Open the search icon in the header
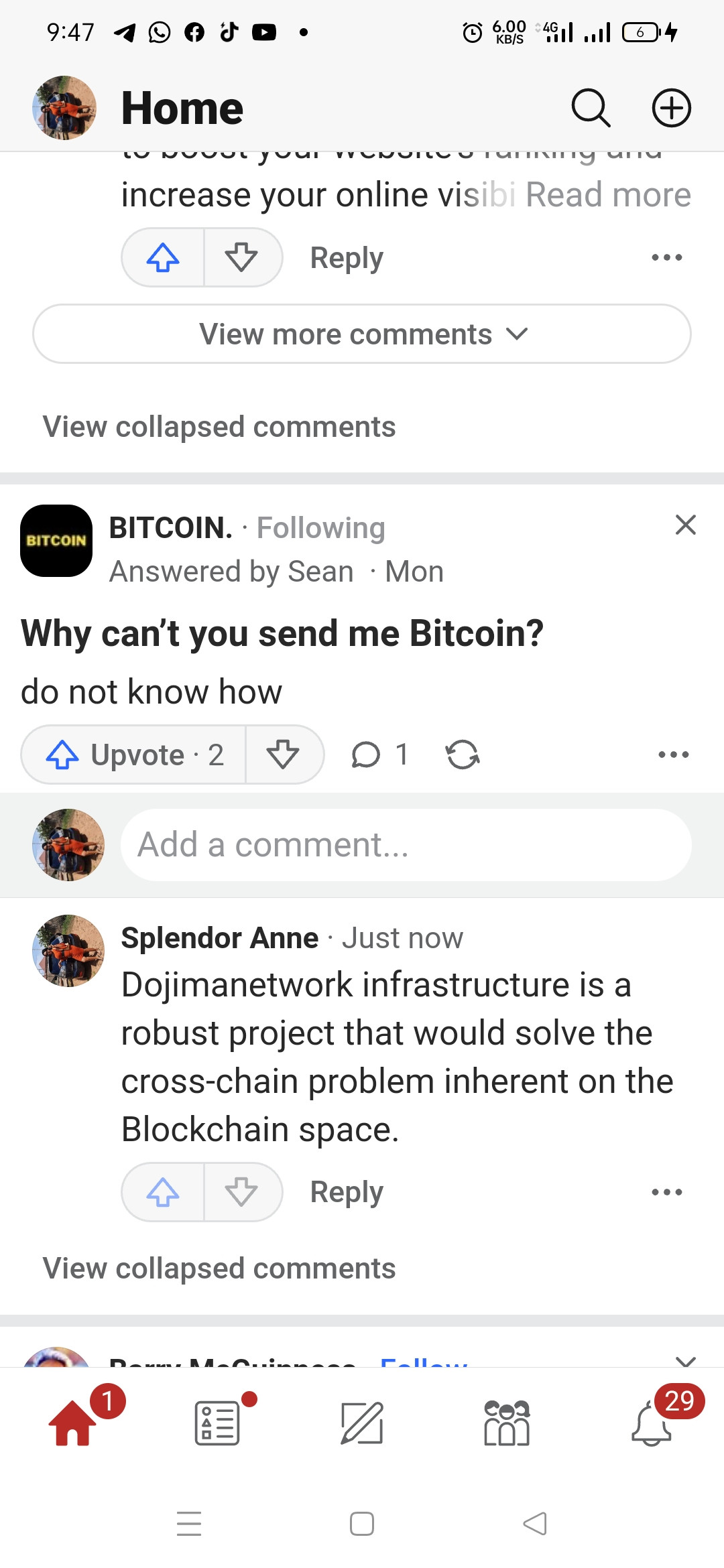 pyautogui.click(x=591, y=108)
